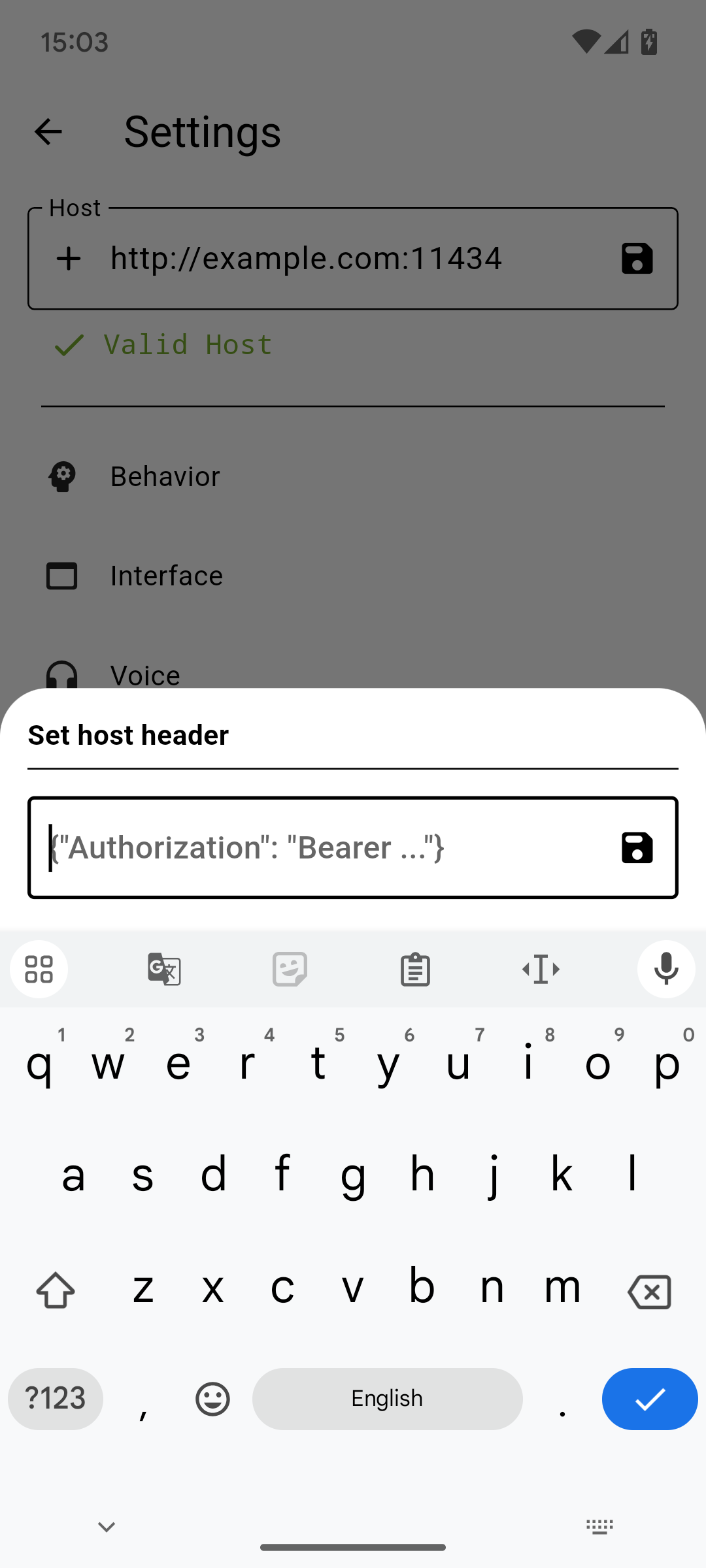Hit the backspace key

(649, 1291)
